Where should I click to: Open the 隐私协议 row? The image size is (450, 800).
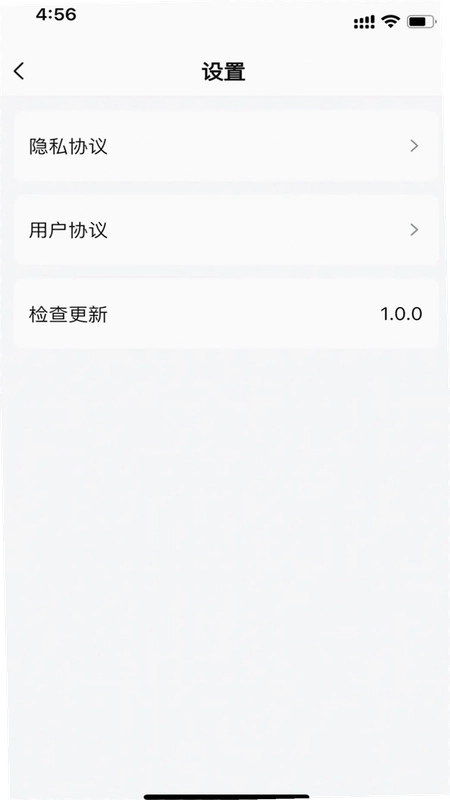click(226, 146)
